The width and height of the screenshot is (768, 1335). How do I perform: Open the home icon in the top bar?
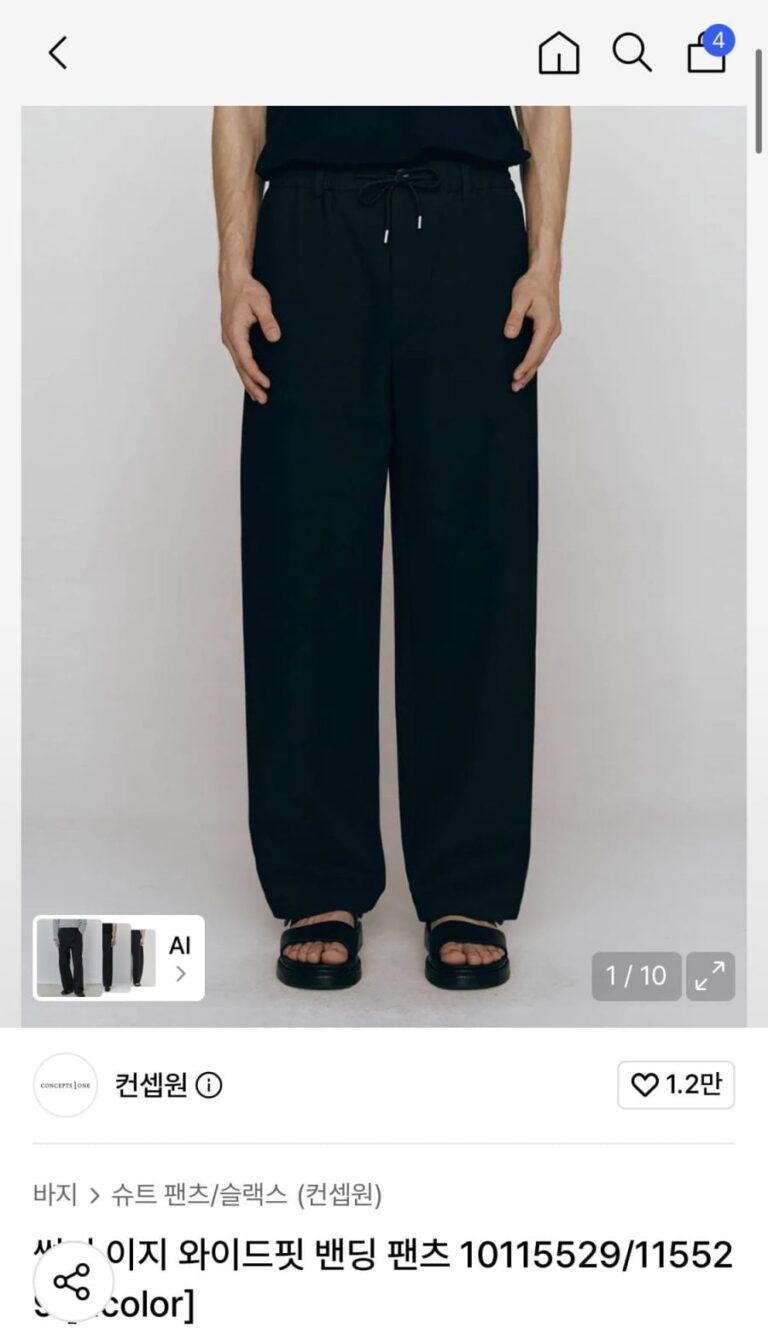point(559,52)
